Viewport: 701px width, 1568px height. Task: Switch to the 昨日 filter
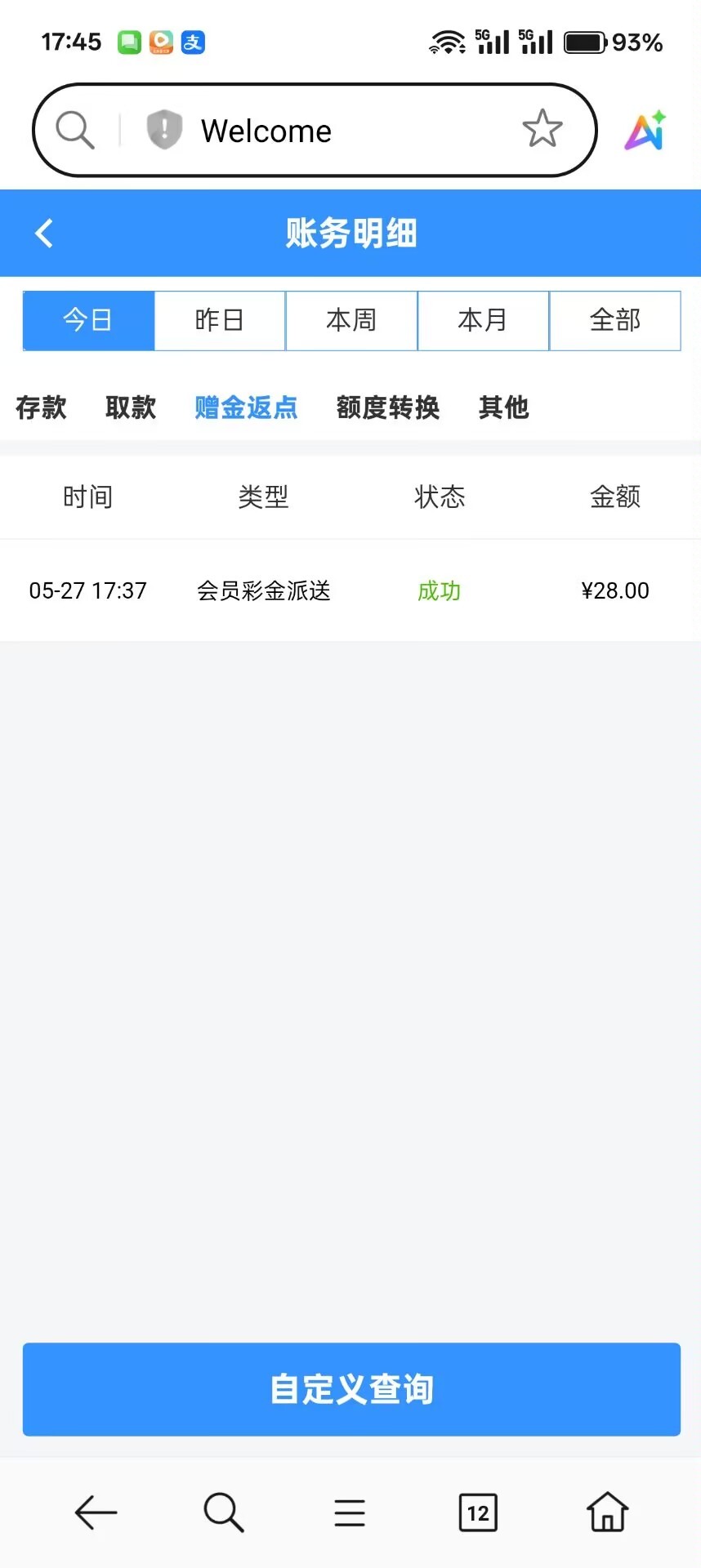tap(220, 320)
